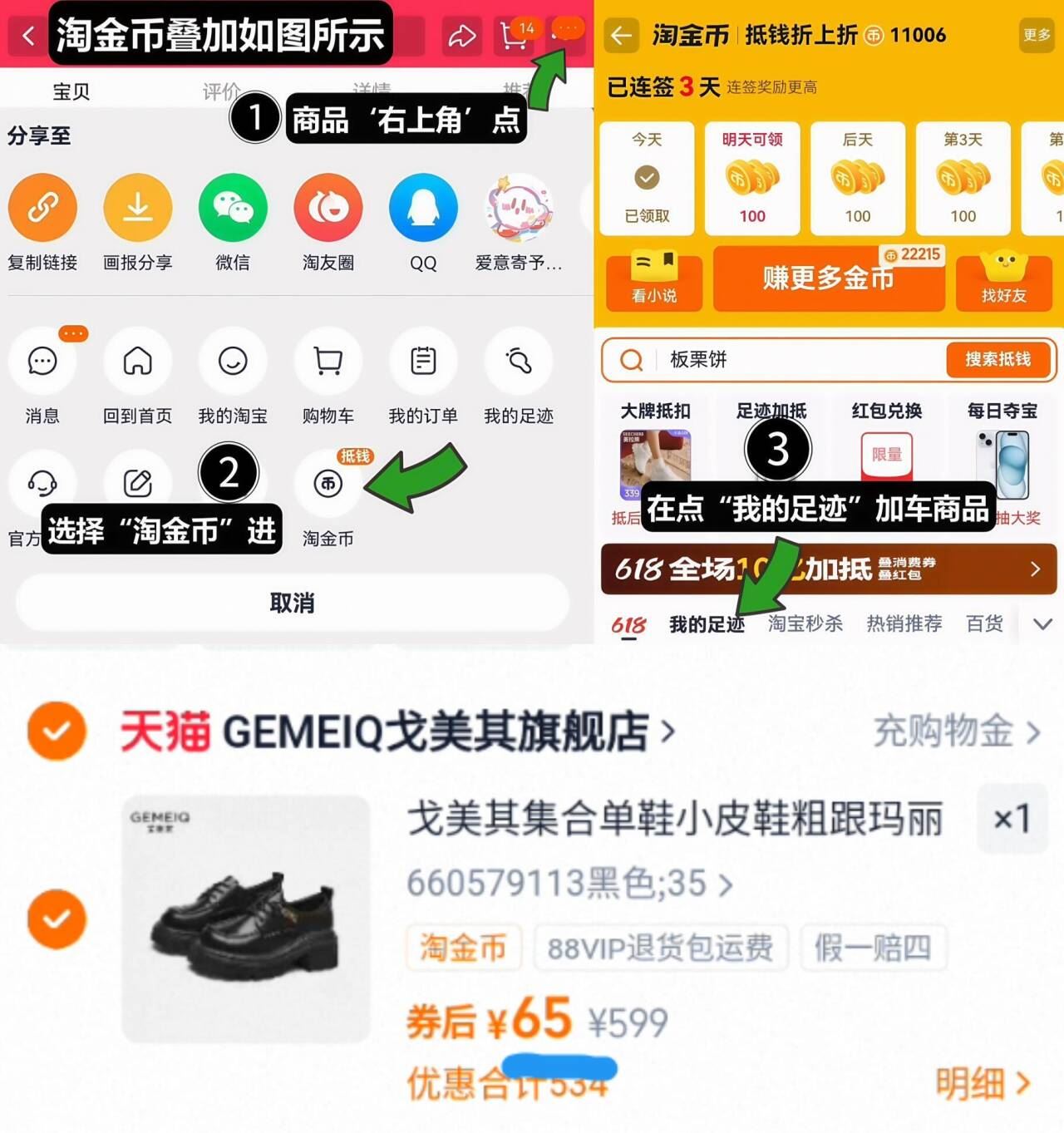Image resolution: width=1064 pixels, height=1133 pixels.
Task: Open 淘友圈 from the share panel
Action: click(x=328, y=208)
